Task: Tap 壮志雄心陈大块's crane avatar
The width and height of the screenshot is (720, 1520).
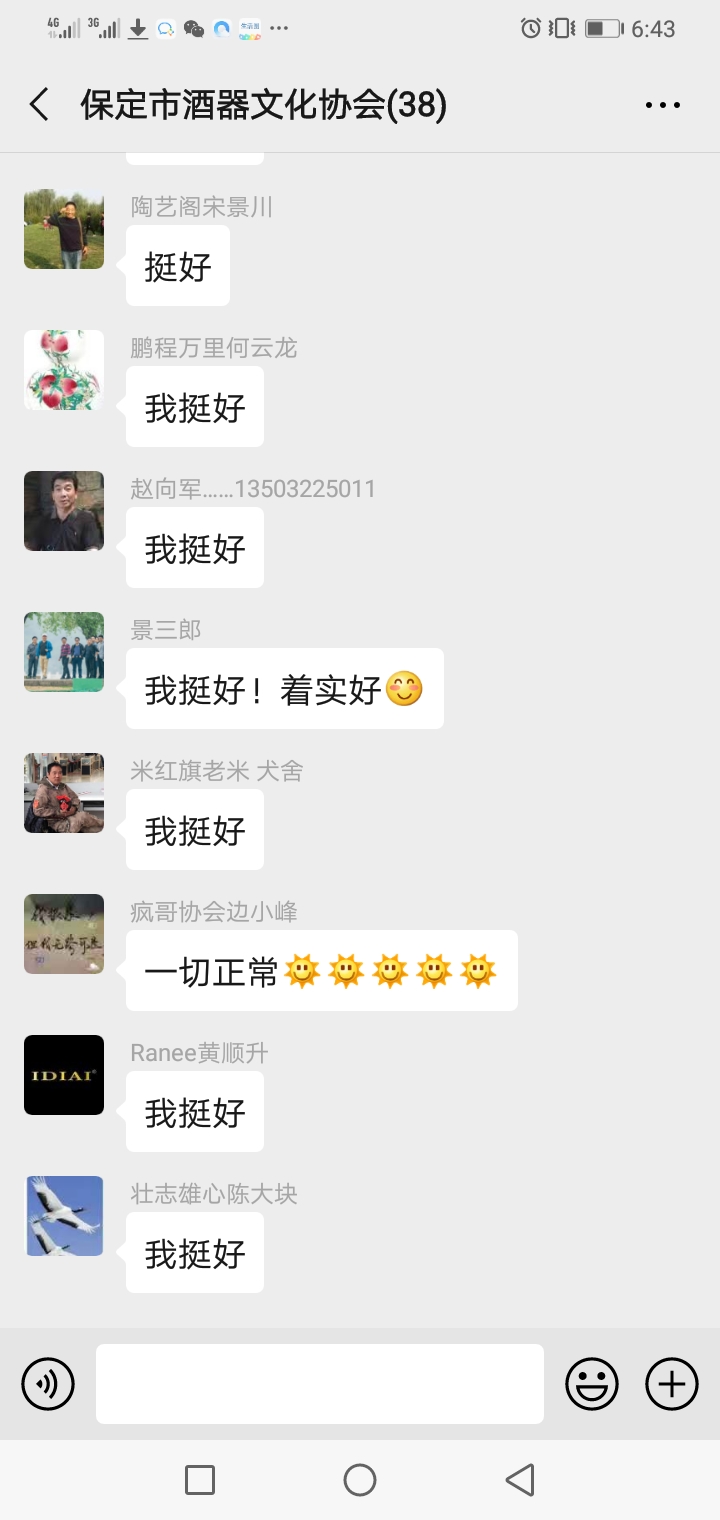Action: (x=64, y=1216)
